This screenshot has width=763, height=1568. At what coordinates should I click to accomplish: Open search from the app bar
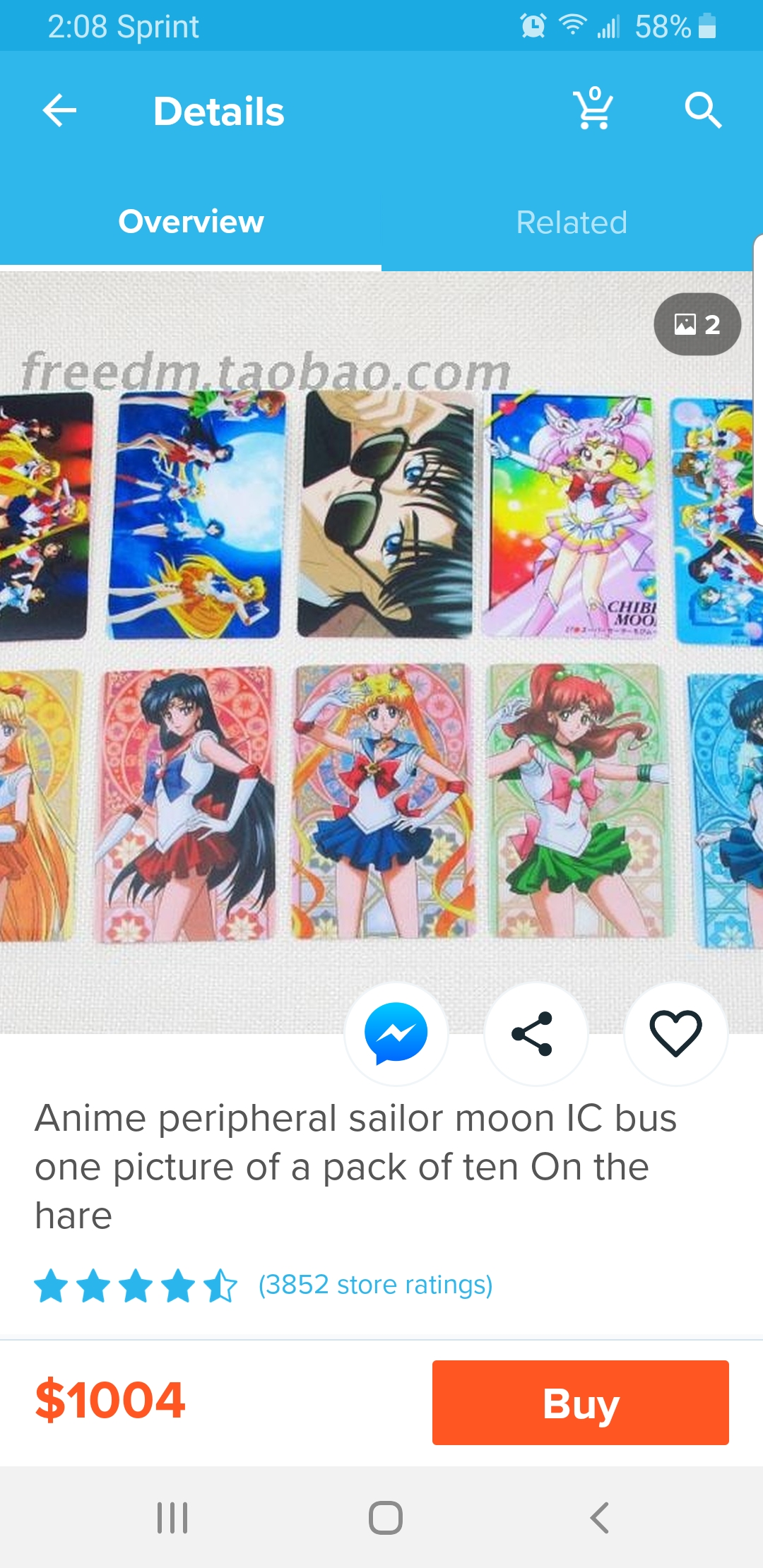point(703,110)
